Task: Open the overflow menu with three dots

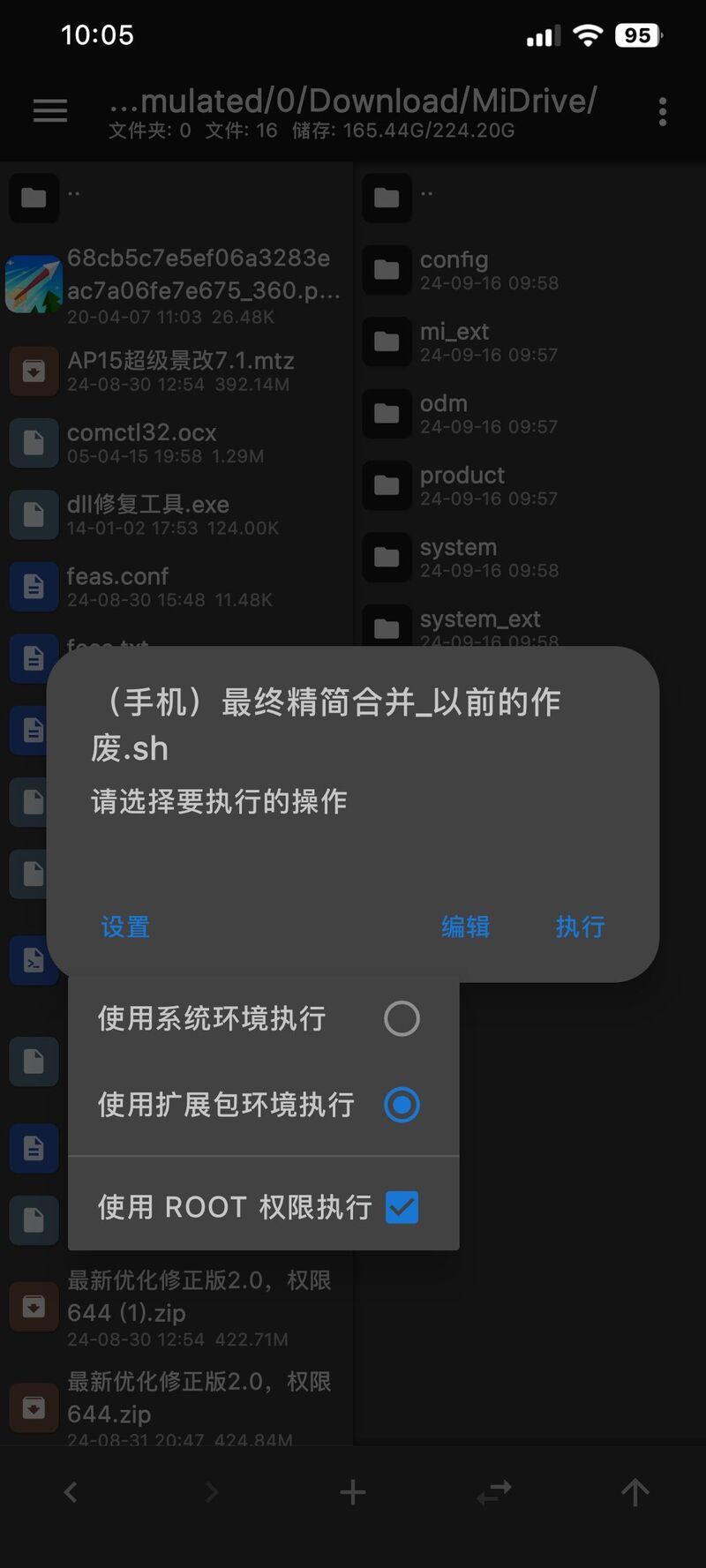Action: pyautogui.click(x=663, y=109)
